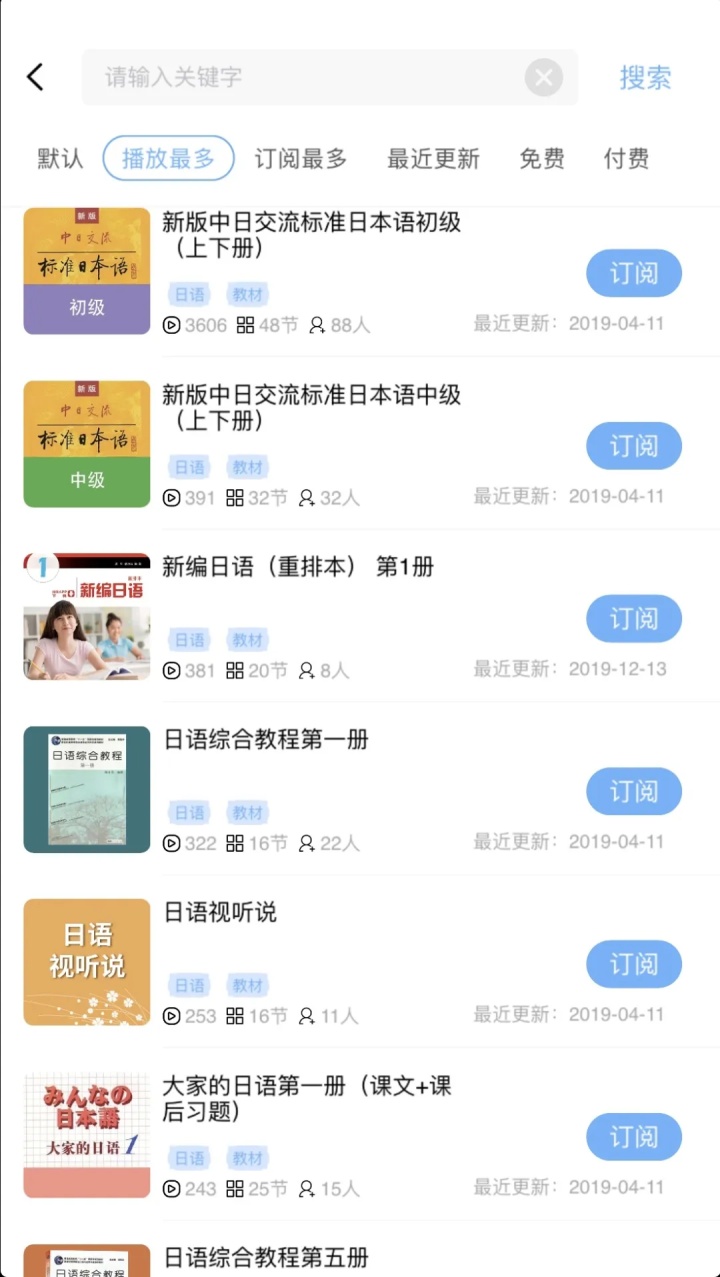Switch to the 默认 sorting tab
The width and height of the screenshot is (720, 1277).
tap(60, 158)
